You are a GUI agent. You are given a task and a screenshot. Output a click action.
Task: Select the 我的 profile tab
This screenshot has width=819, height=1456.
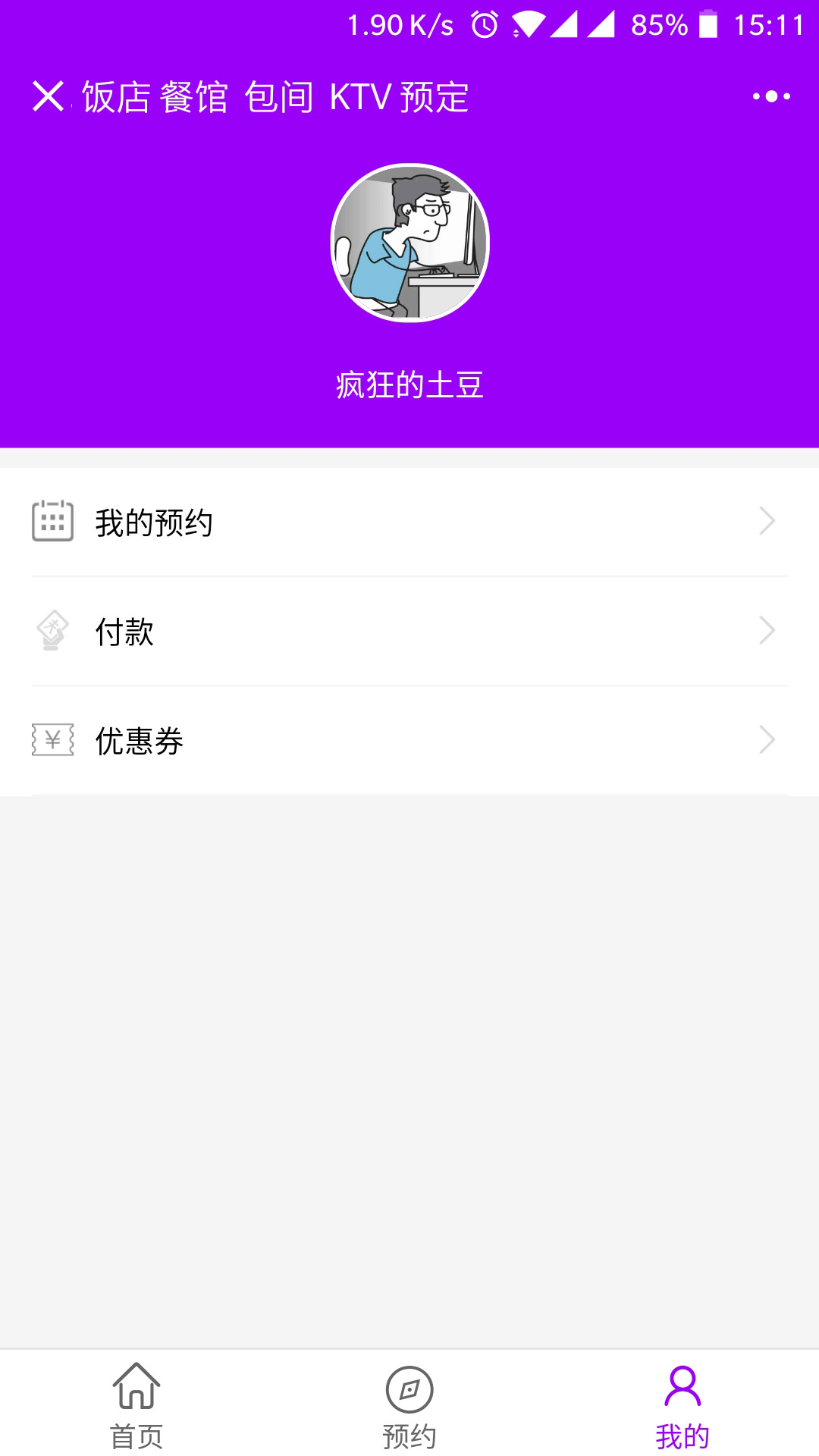(682, 1404)
